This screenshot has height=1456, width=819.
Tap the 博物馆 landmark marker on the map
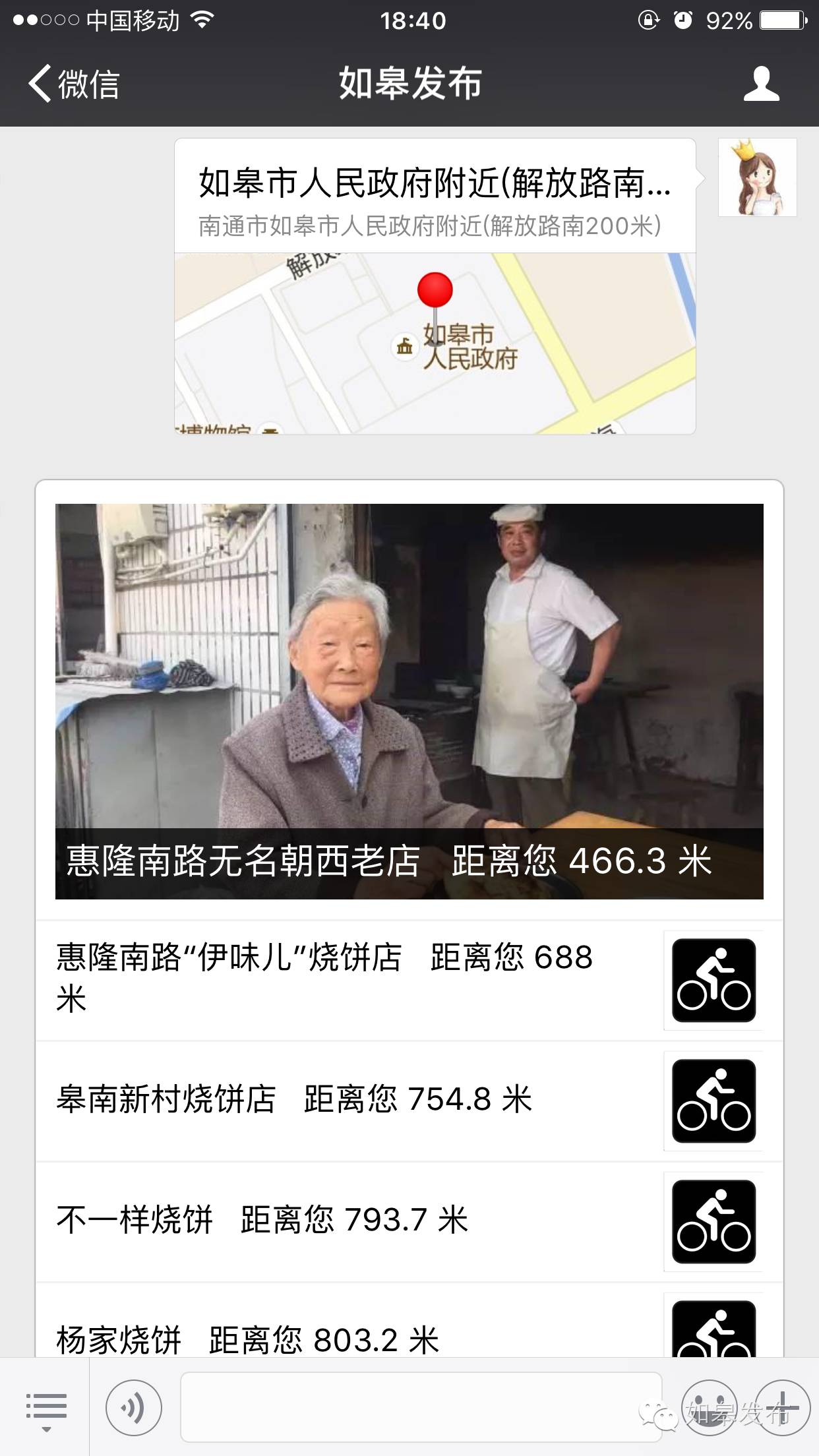click(270, 429)
